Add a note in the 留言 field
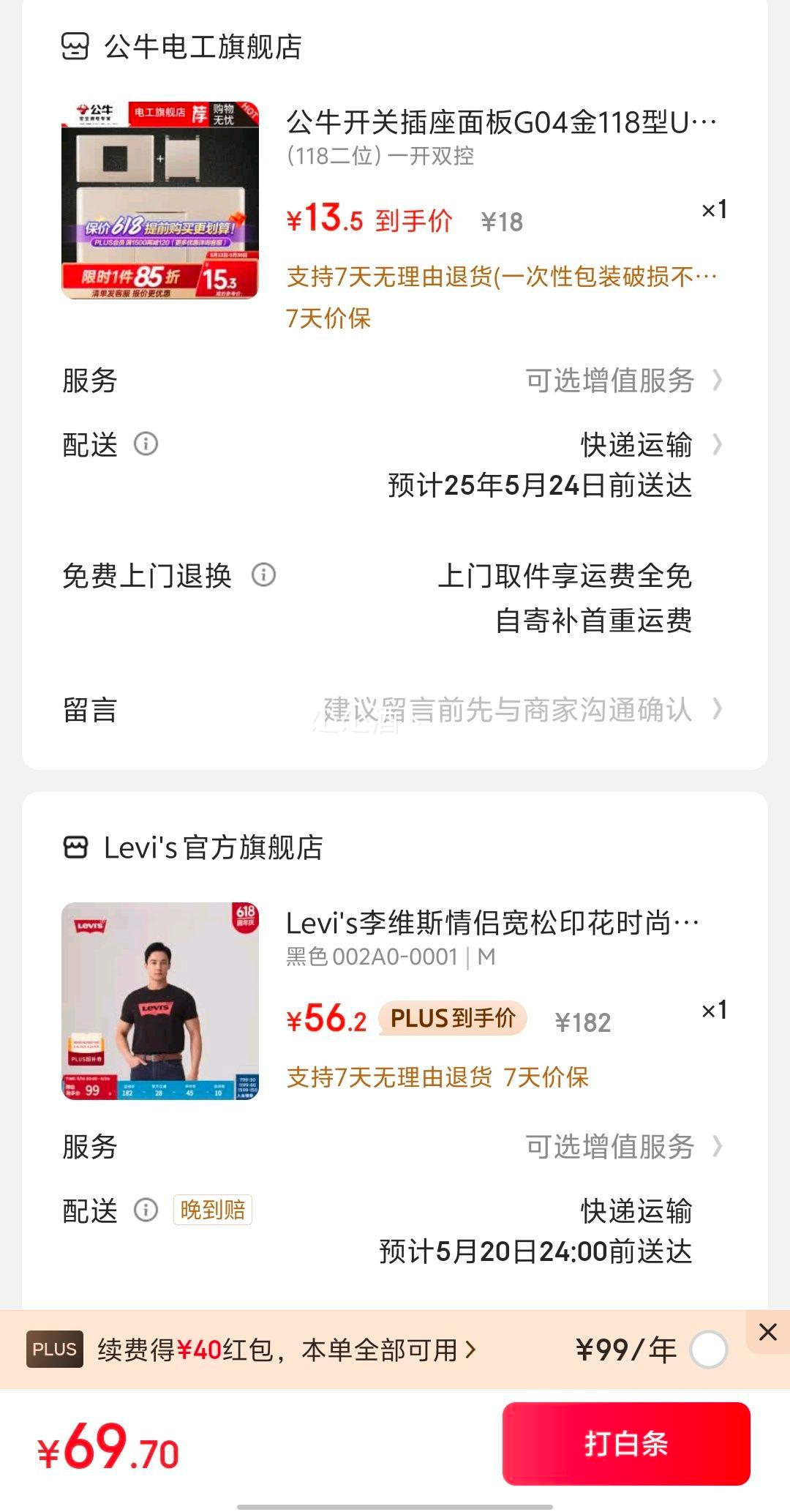 pyautogui.click(x=395, y=709)
